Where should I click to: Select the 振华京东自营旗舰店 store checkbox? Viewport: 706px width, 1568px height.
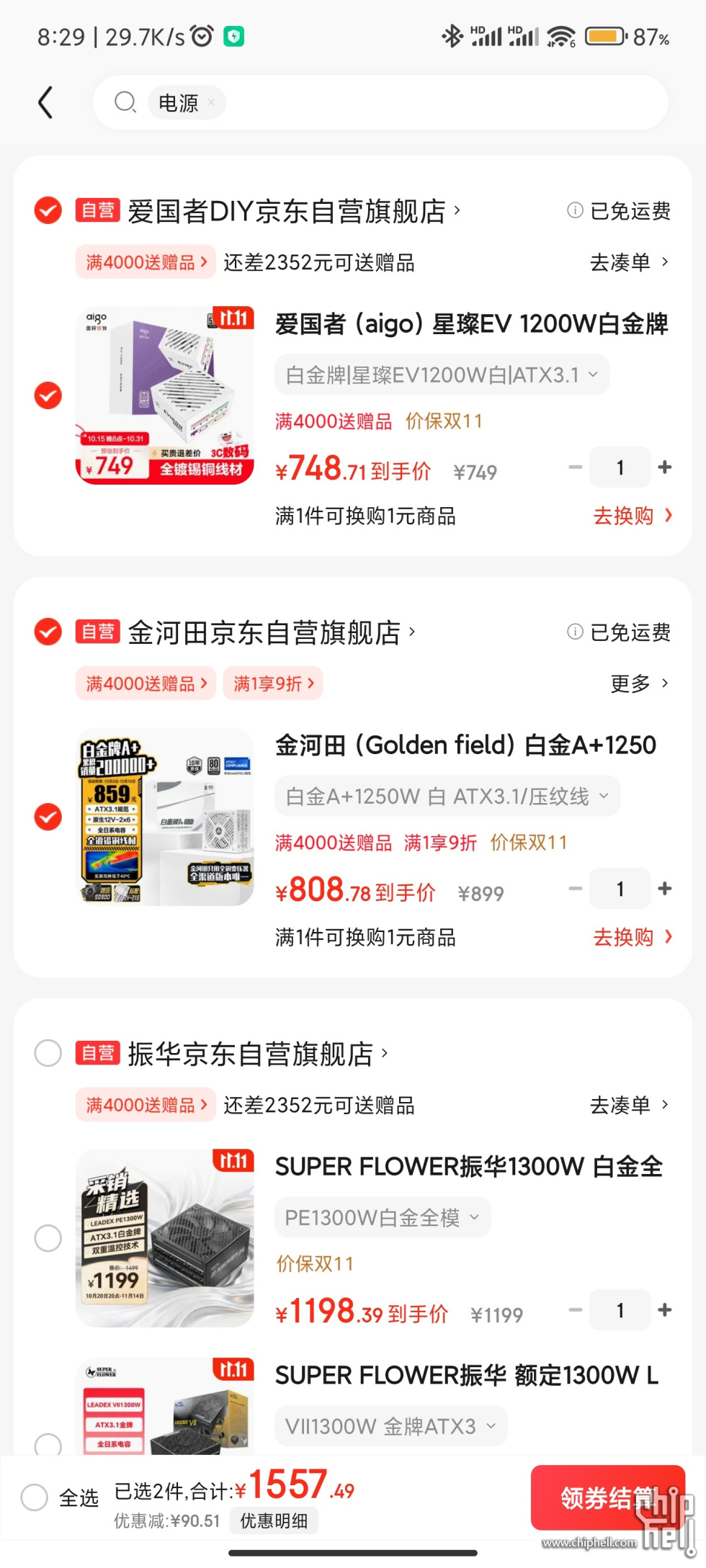pos(48,1053)
